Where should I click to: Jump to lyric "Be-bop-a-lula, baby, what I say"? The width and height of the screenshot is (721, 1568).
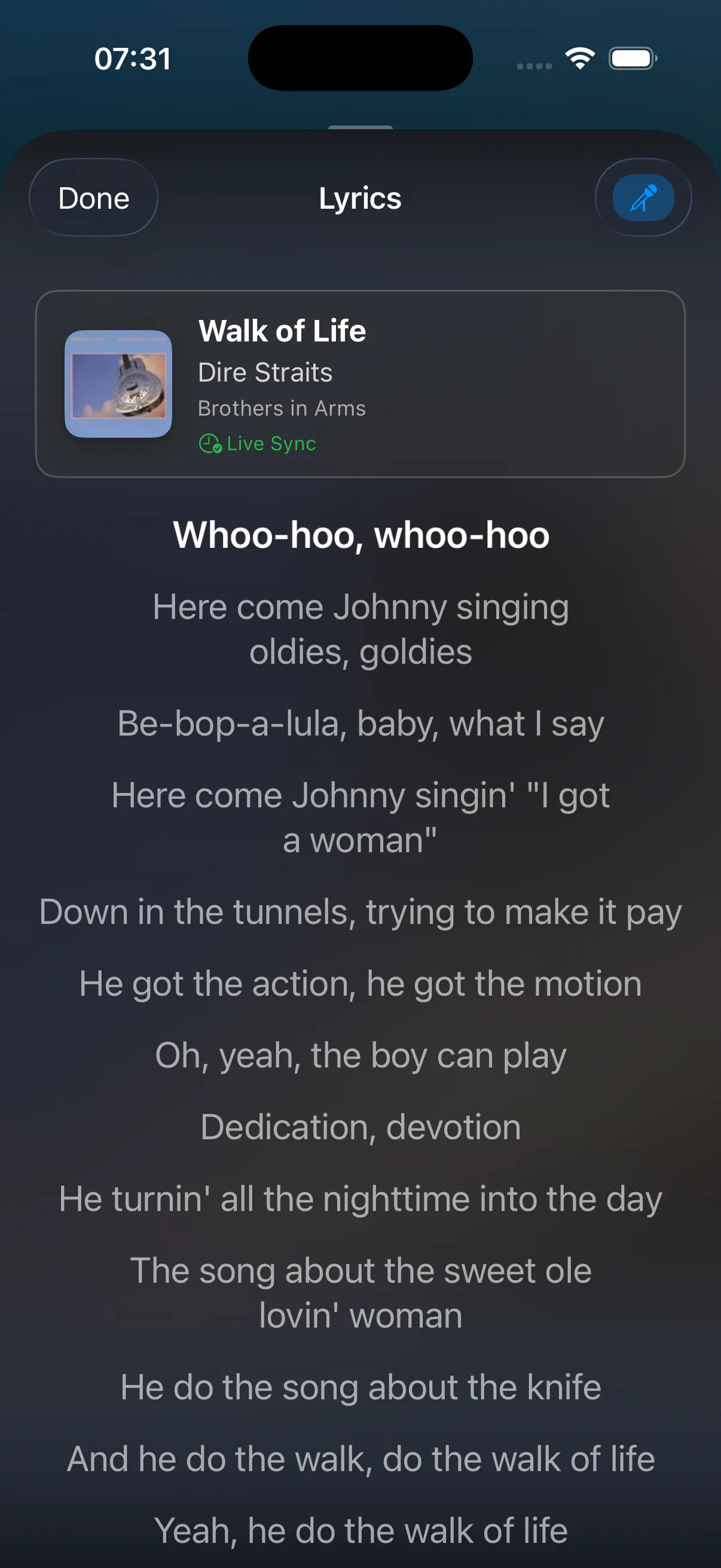[x=361, y=724]
